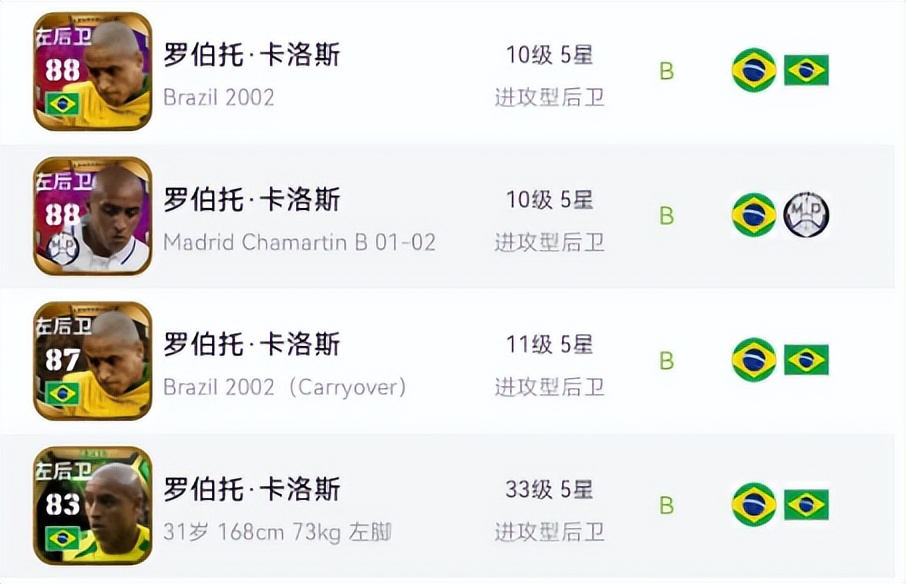
Task: Open the Roberto Carlos Brazil 2002 card rated 88
Action: (x=92, y=72)
